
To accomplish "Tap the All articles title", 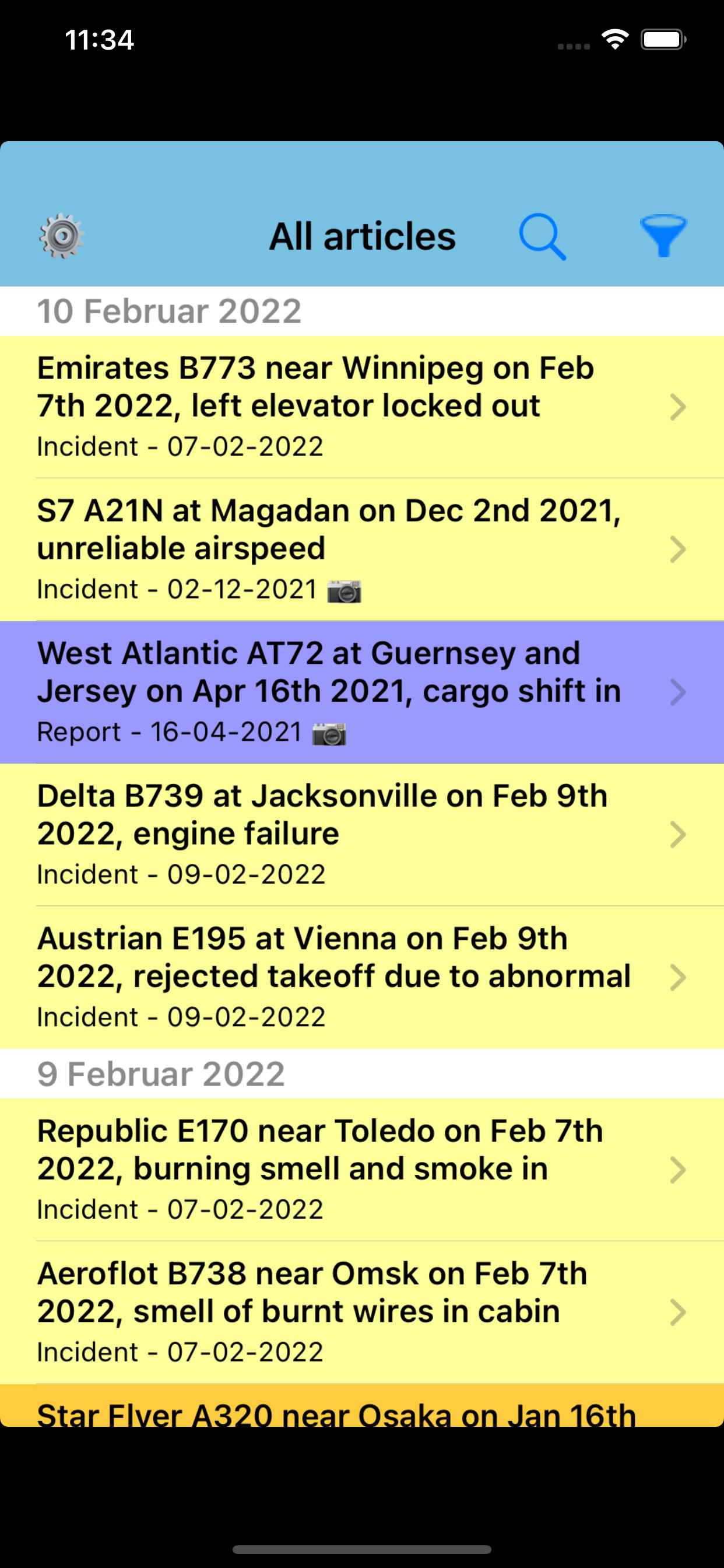I will (x=363, y=236).
